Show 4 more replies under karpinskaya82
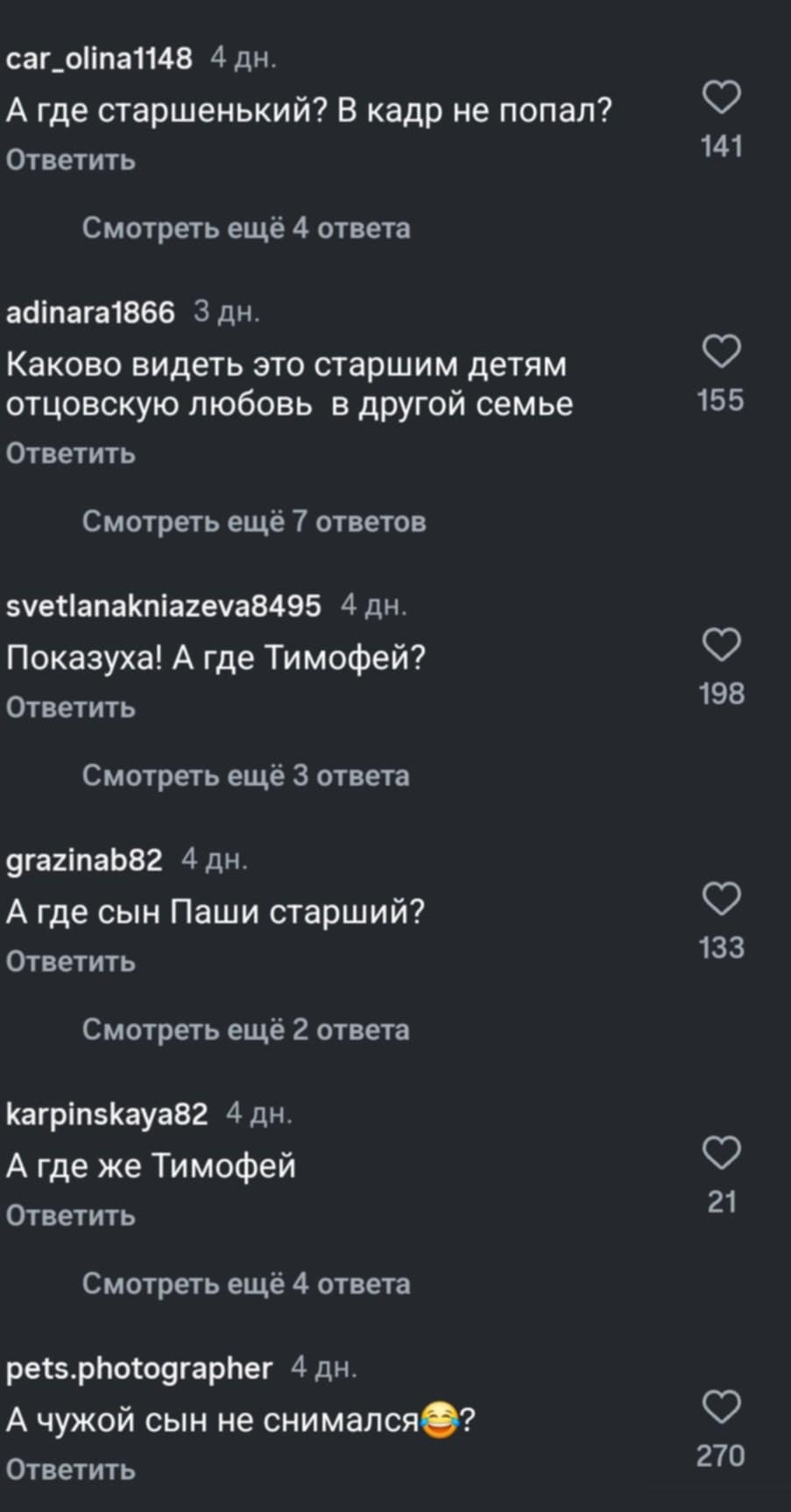 coord(246,1284)
